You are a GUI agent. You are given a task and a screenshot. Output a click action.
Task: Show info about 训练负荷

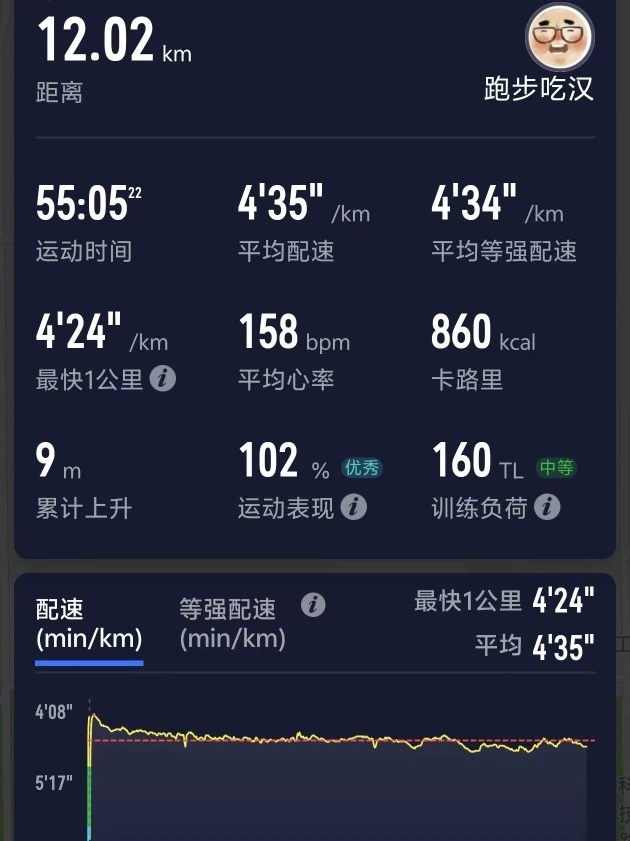click(x=546, y=508)
